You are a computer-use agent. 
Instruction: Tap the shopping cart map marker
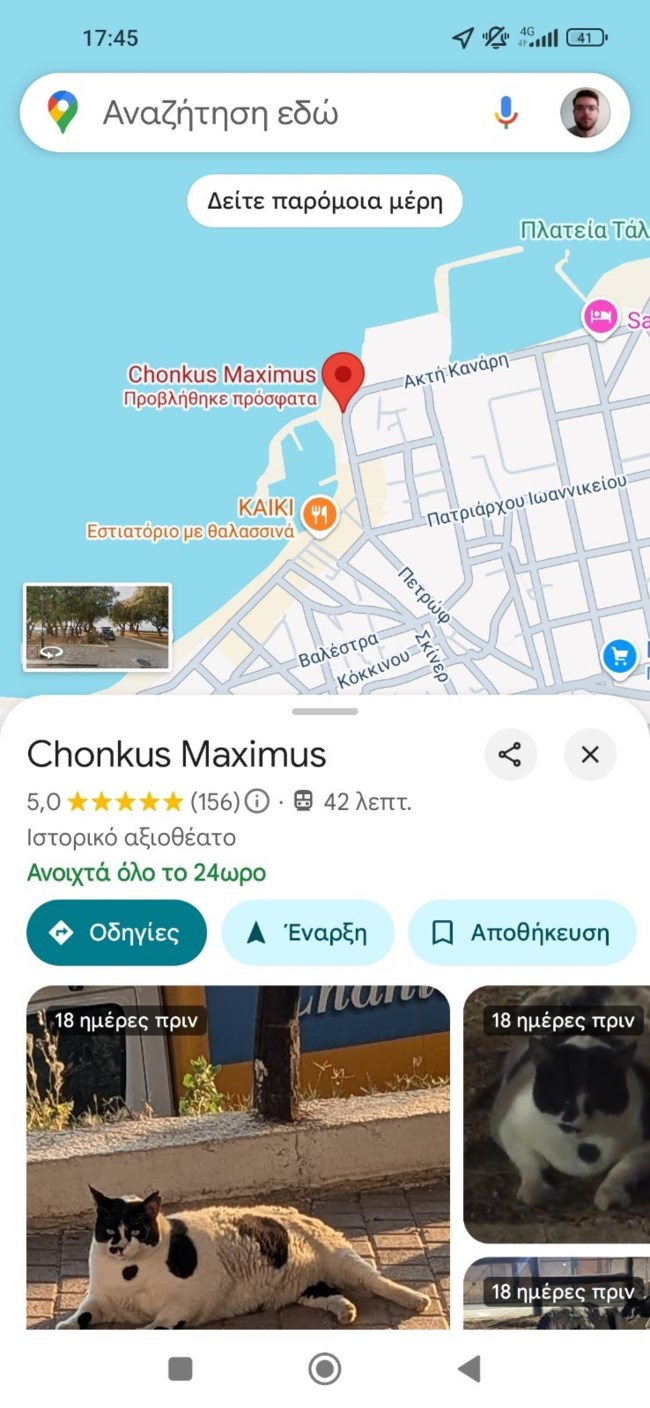click(619, 657)
